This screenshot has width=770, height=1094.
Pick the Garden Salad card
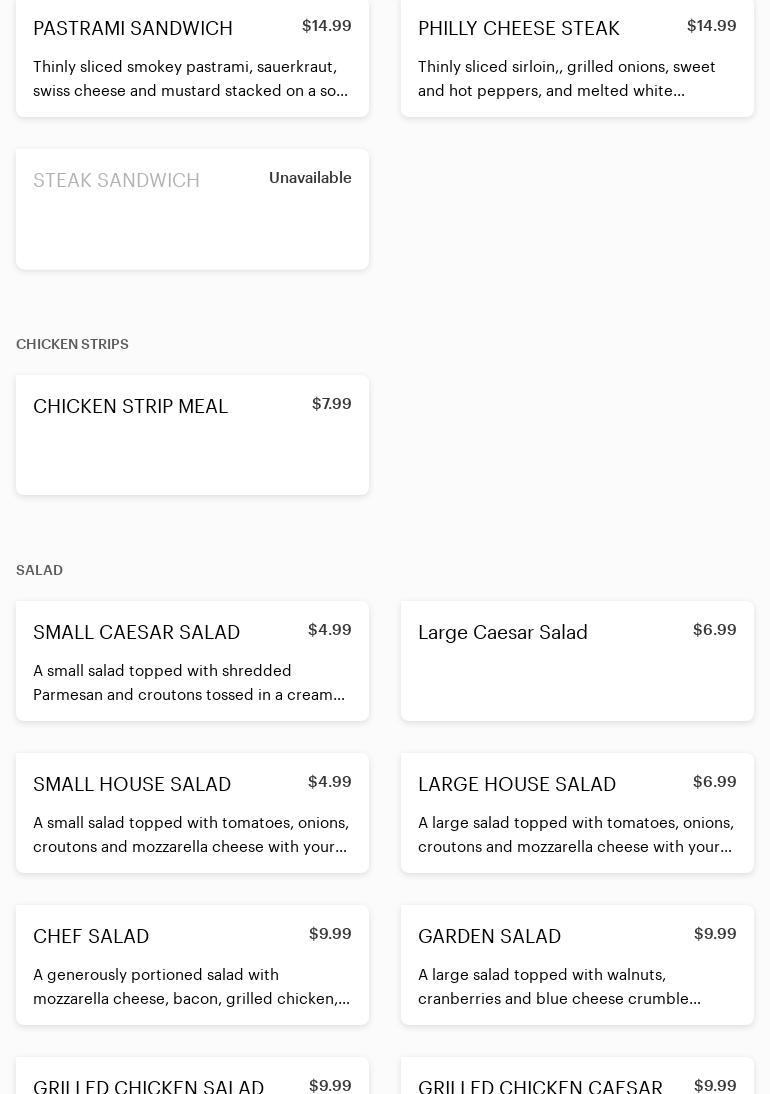pos(577,964)
